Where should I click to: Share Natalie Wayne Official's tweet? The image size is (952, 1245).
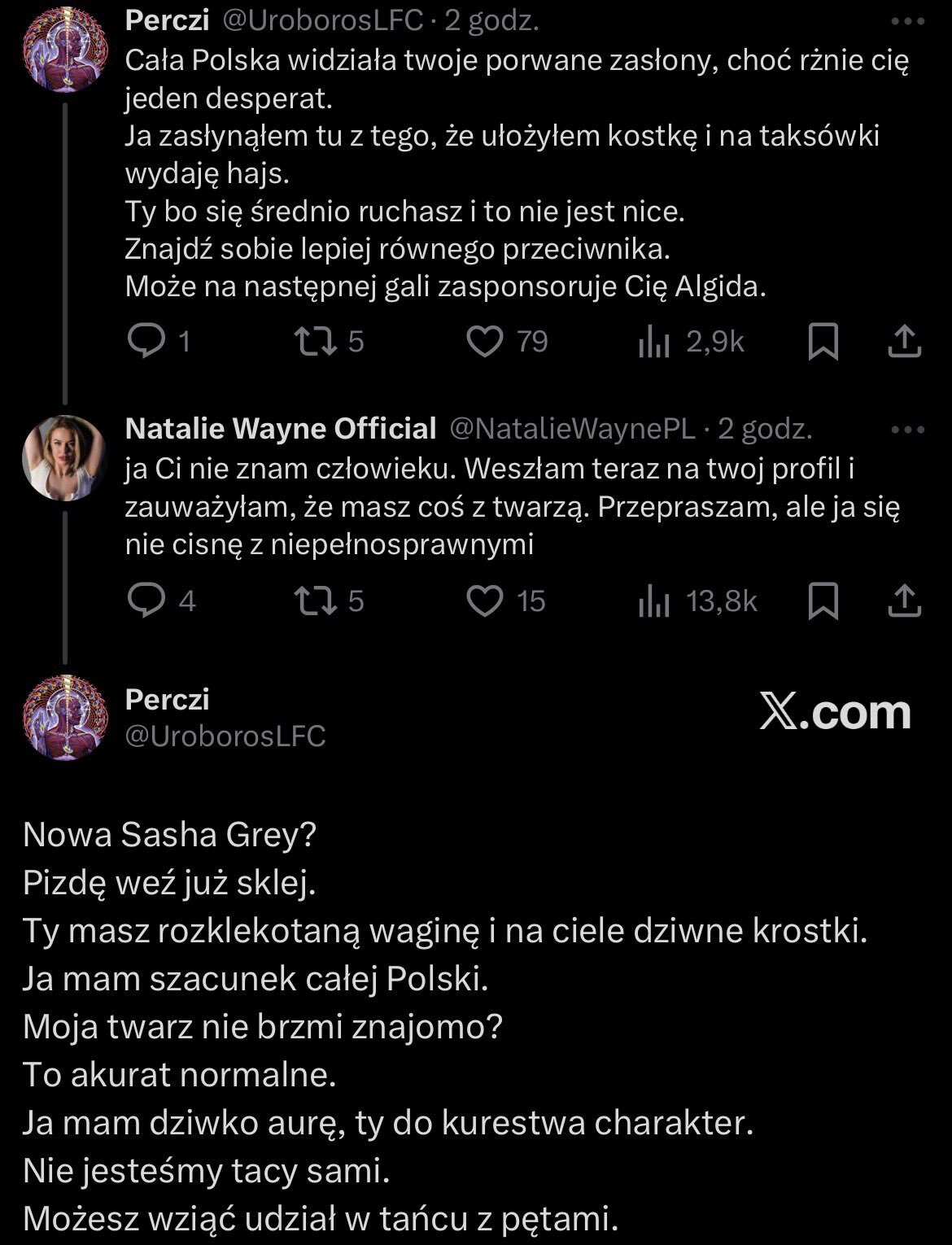[903, 601]
